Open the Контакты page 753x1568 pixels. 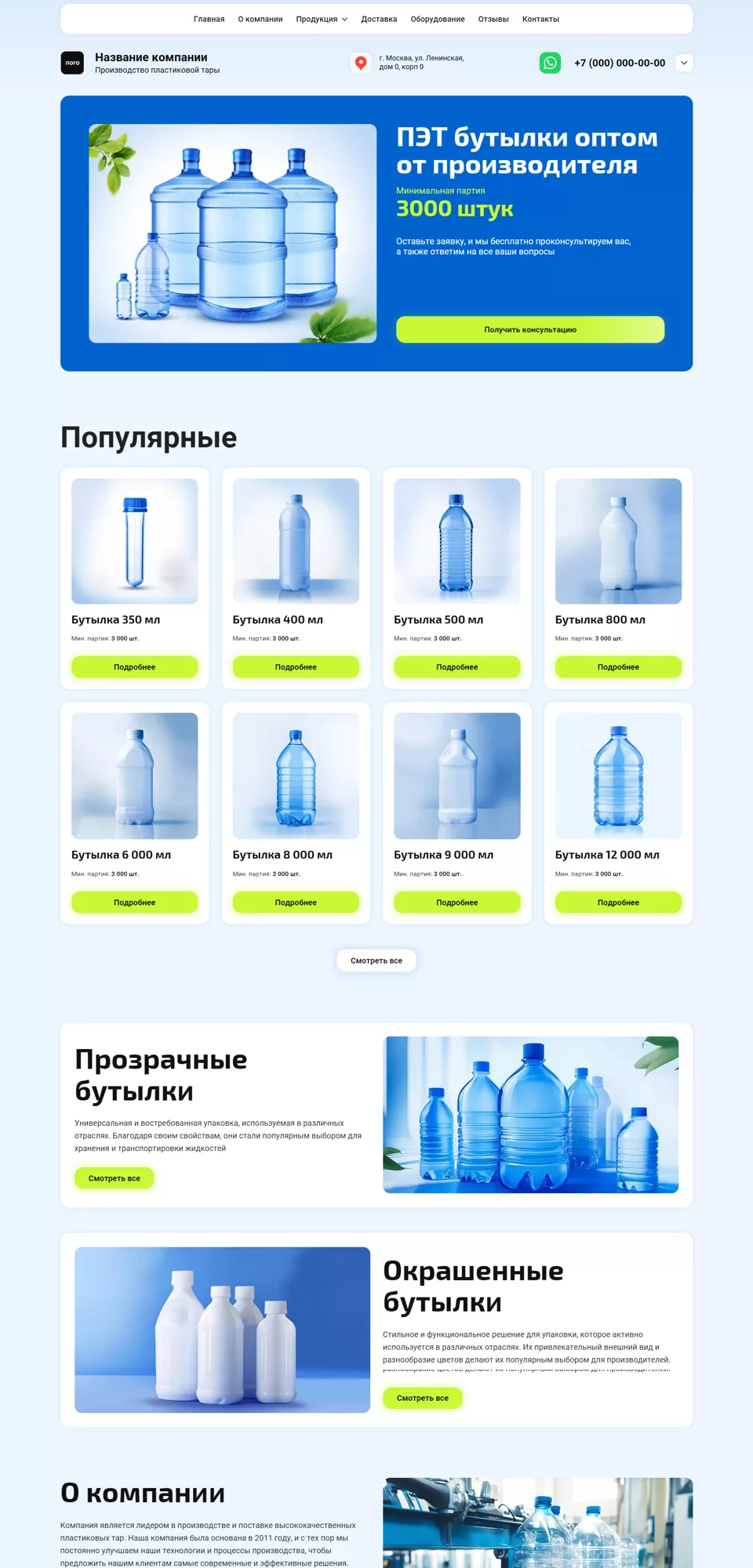[x=540, y=19]
